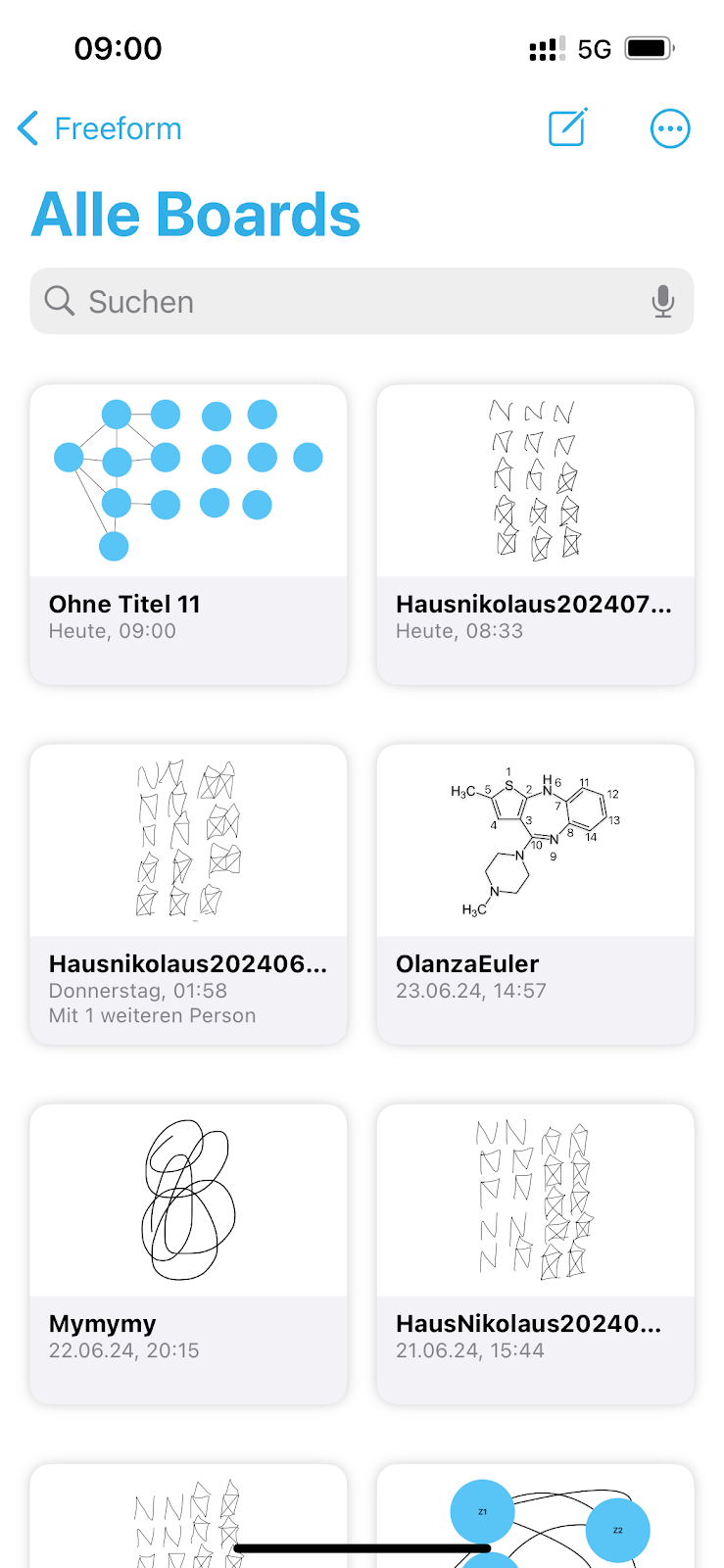Go back to Freeform
Image resolution: width=724 pixels, height=1568 pixels.
pos(100,128)
